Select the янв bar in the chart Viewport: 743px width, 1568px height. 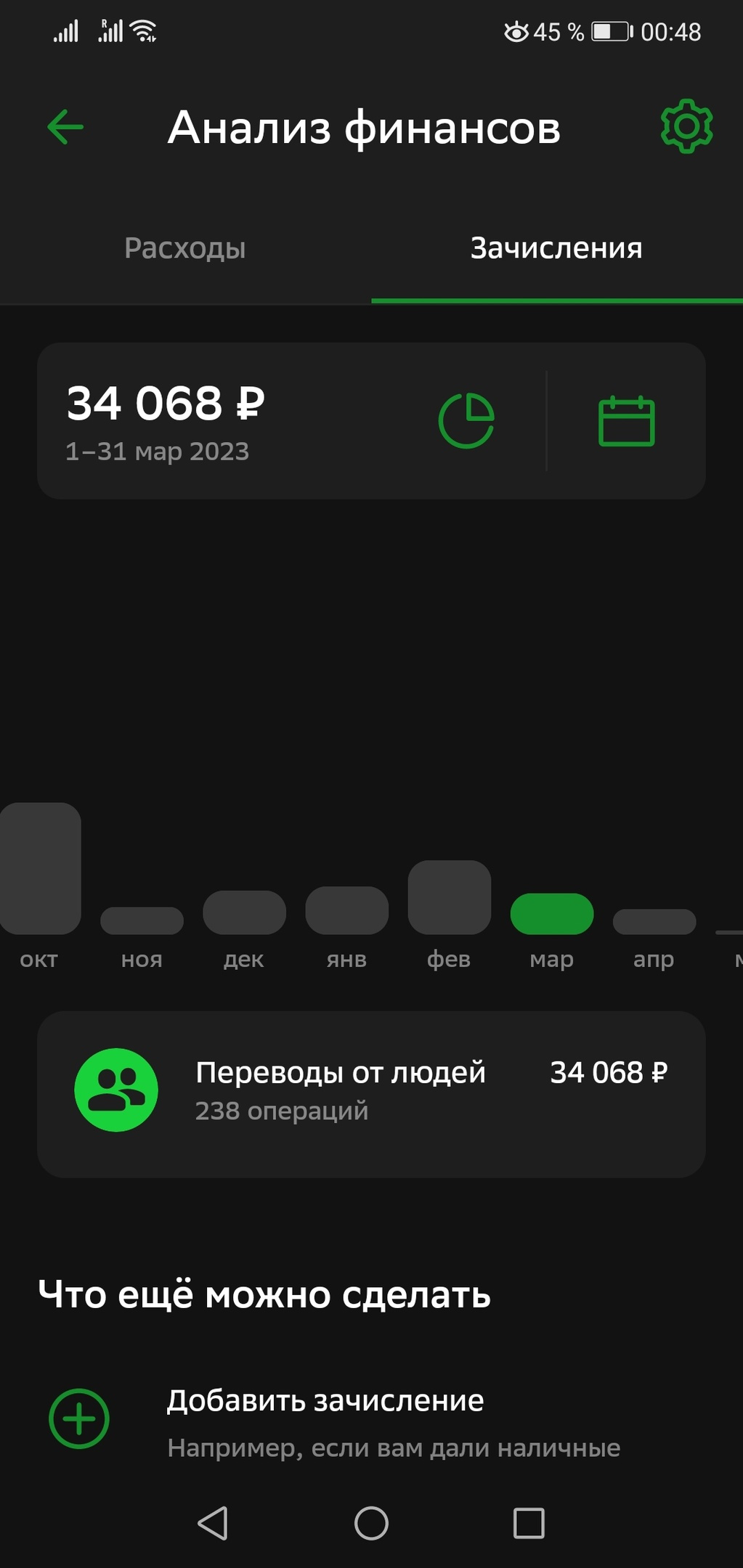(x=346, y=910)
